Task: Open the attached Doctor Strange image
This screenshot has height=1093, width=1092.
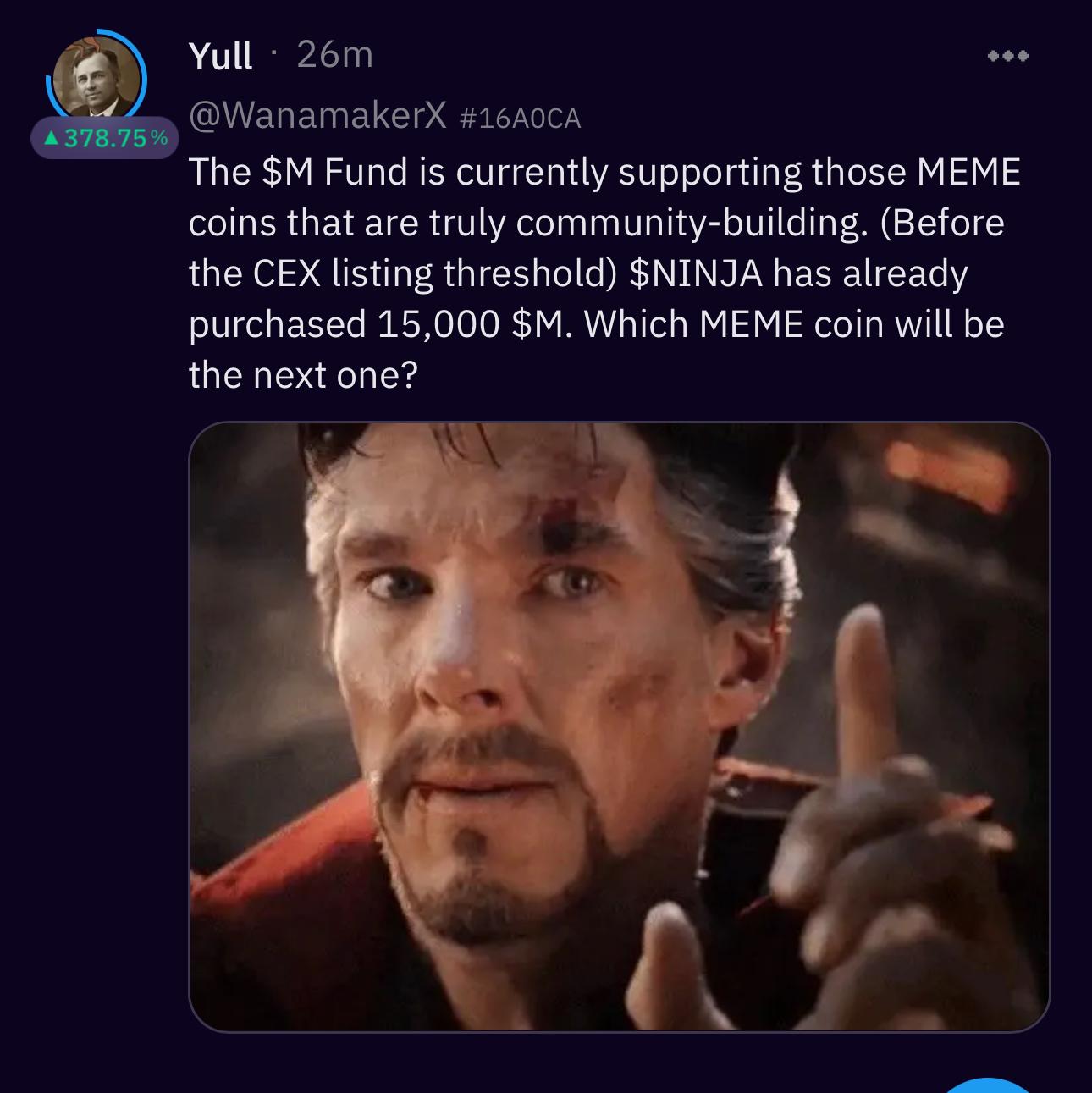Action: pos(619,726)
